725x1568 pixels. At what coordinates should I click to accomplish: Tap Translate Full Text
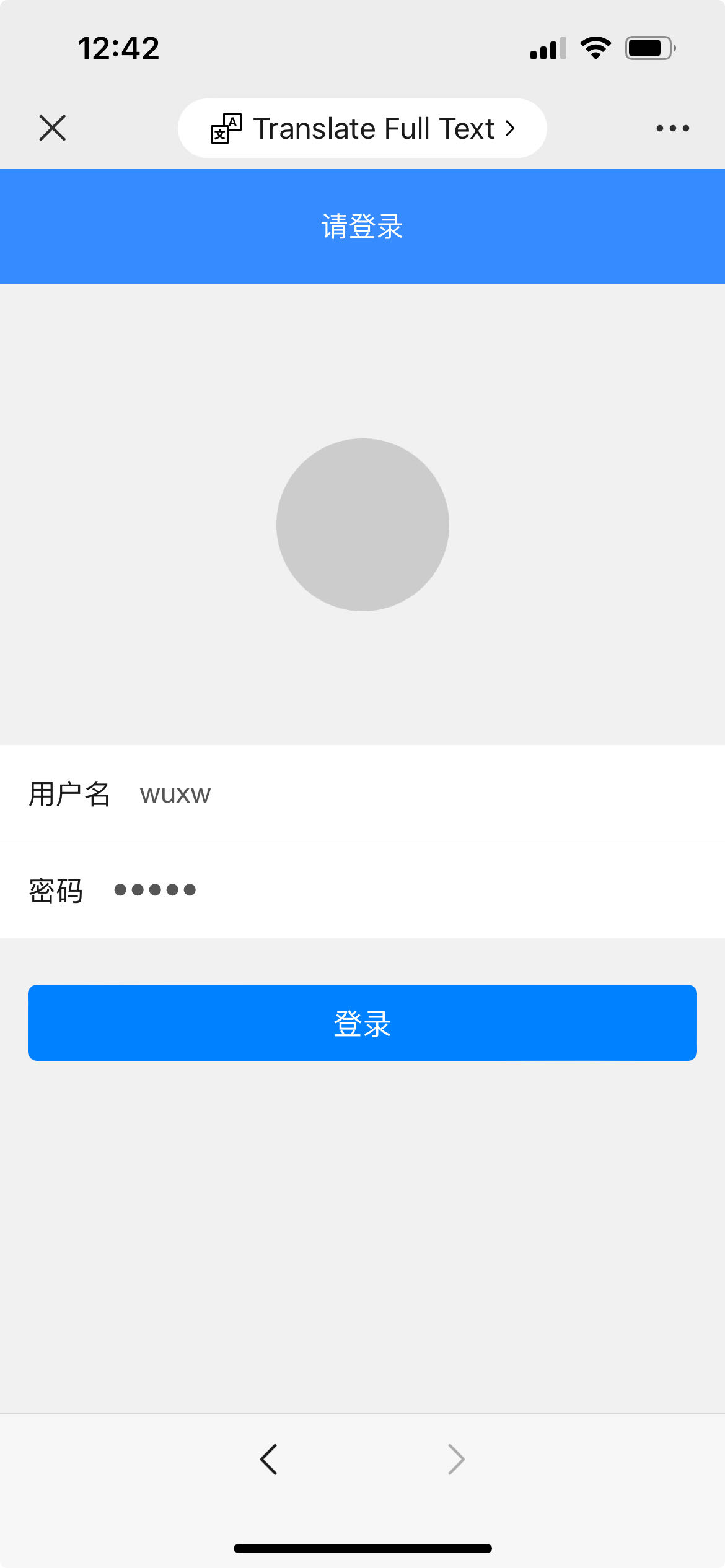362,128
